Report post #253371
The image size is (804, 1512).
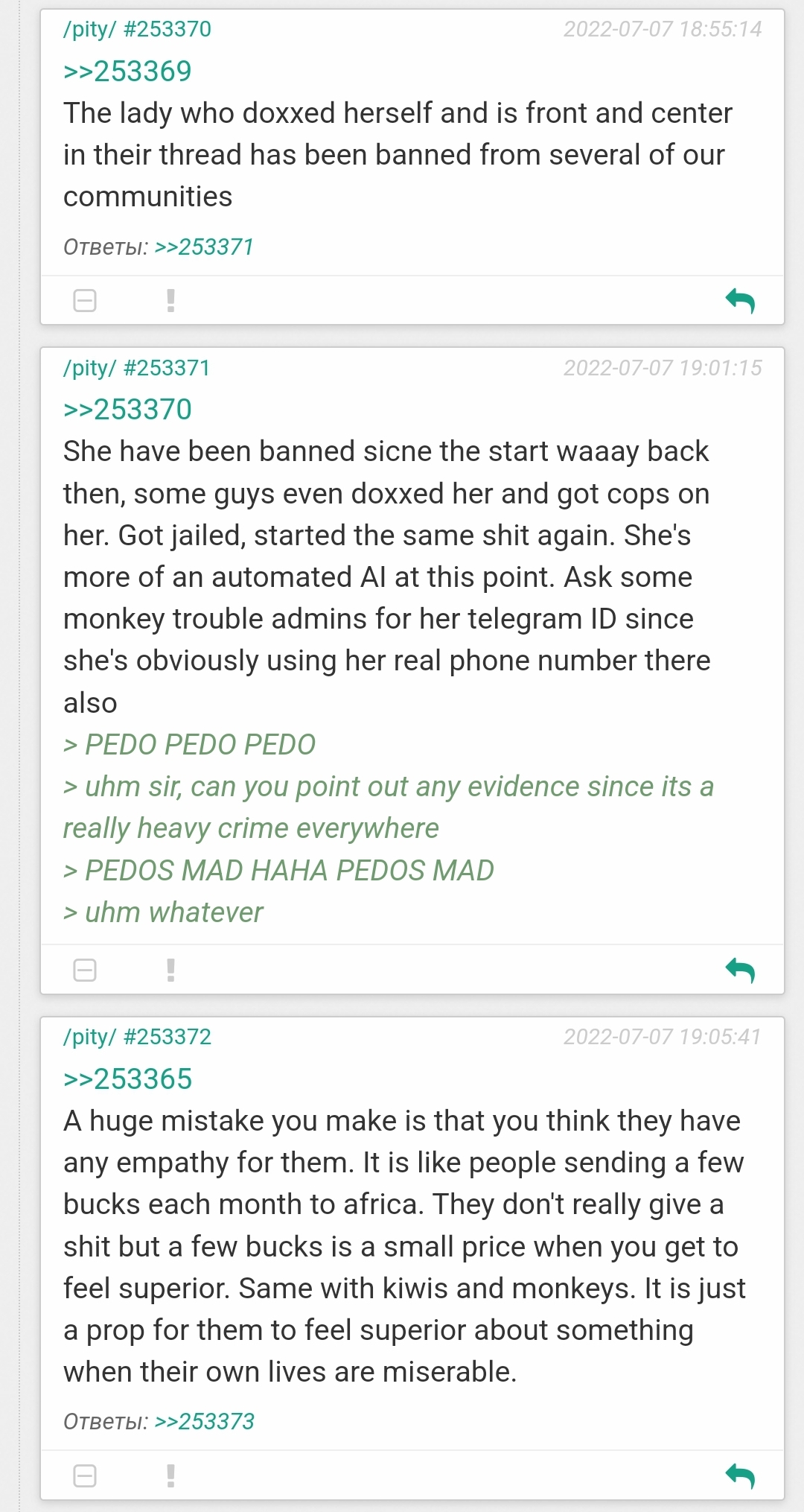tap(170, 970)
